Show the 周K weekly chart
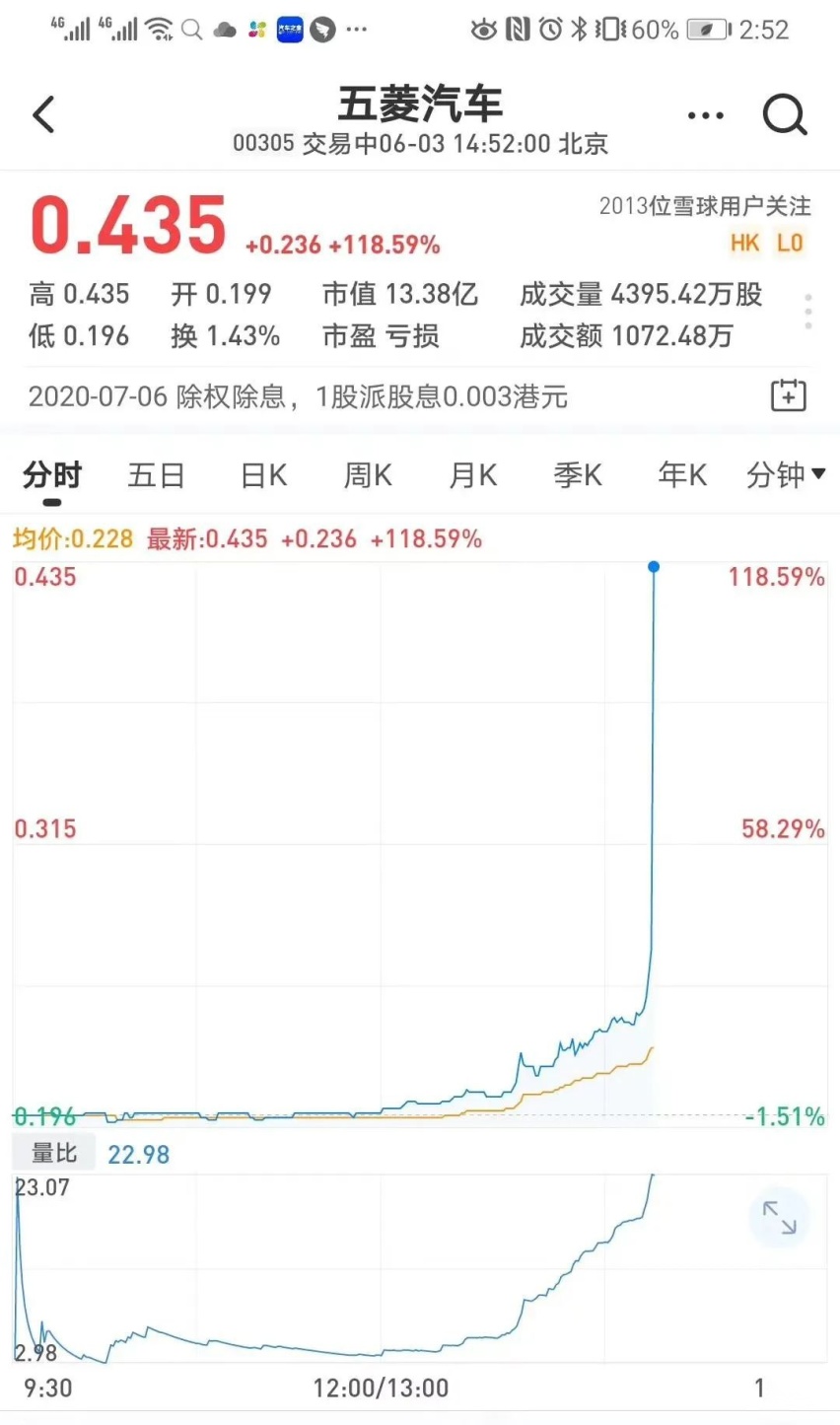 [x=368, y=475]
